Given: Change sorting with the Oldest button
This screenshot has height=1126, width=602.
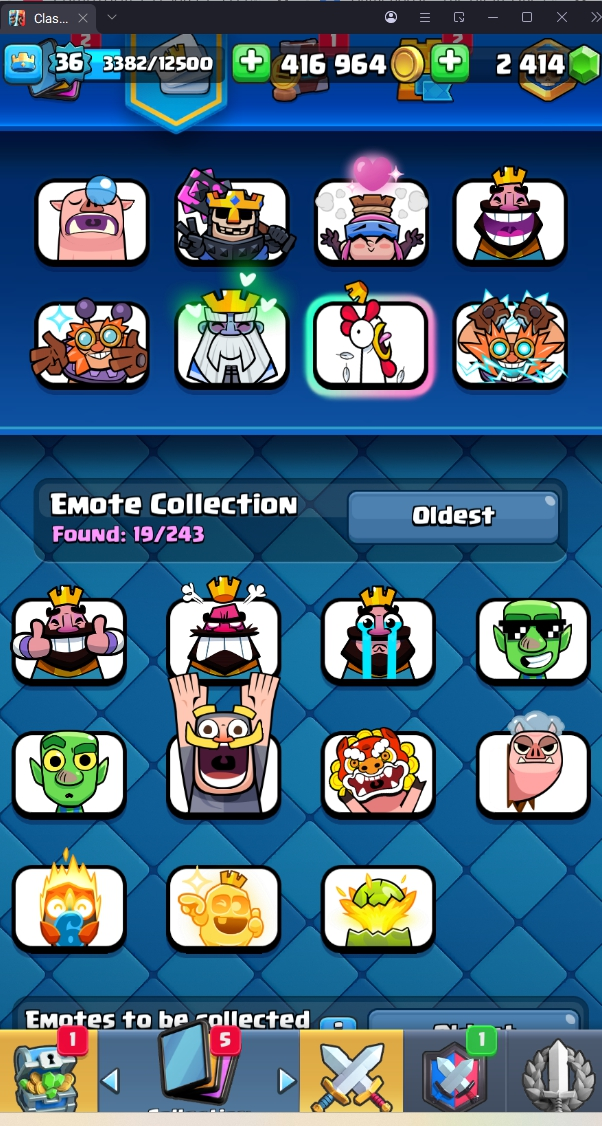Looking at the screenshot, I should (453, 516).
